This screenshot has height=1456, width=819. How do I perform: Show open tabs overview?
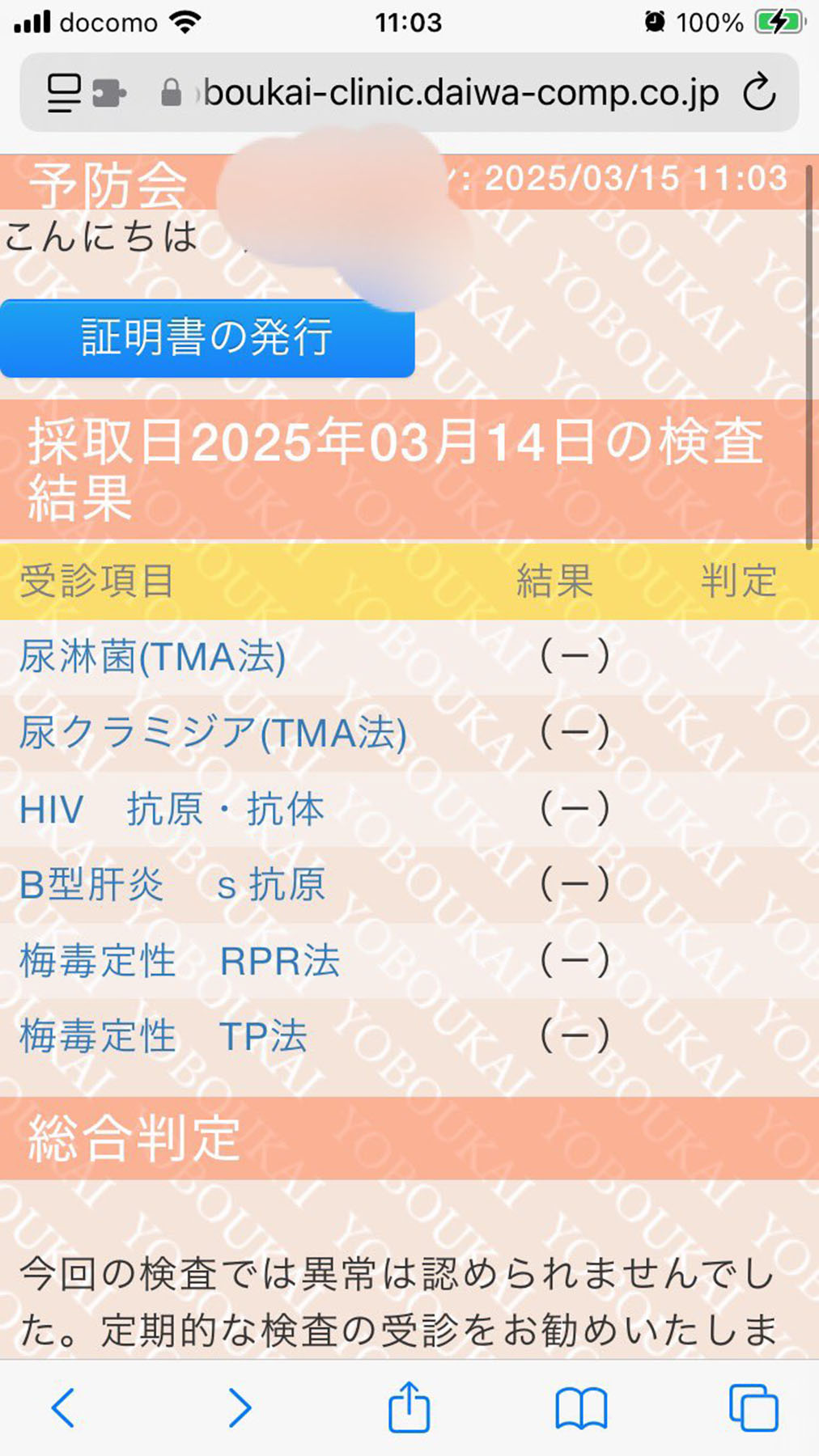click(x=753, y=1408)
